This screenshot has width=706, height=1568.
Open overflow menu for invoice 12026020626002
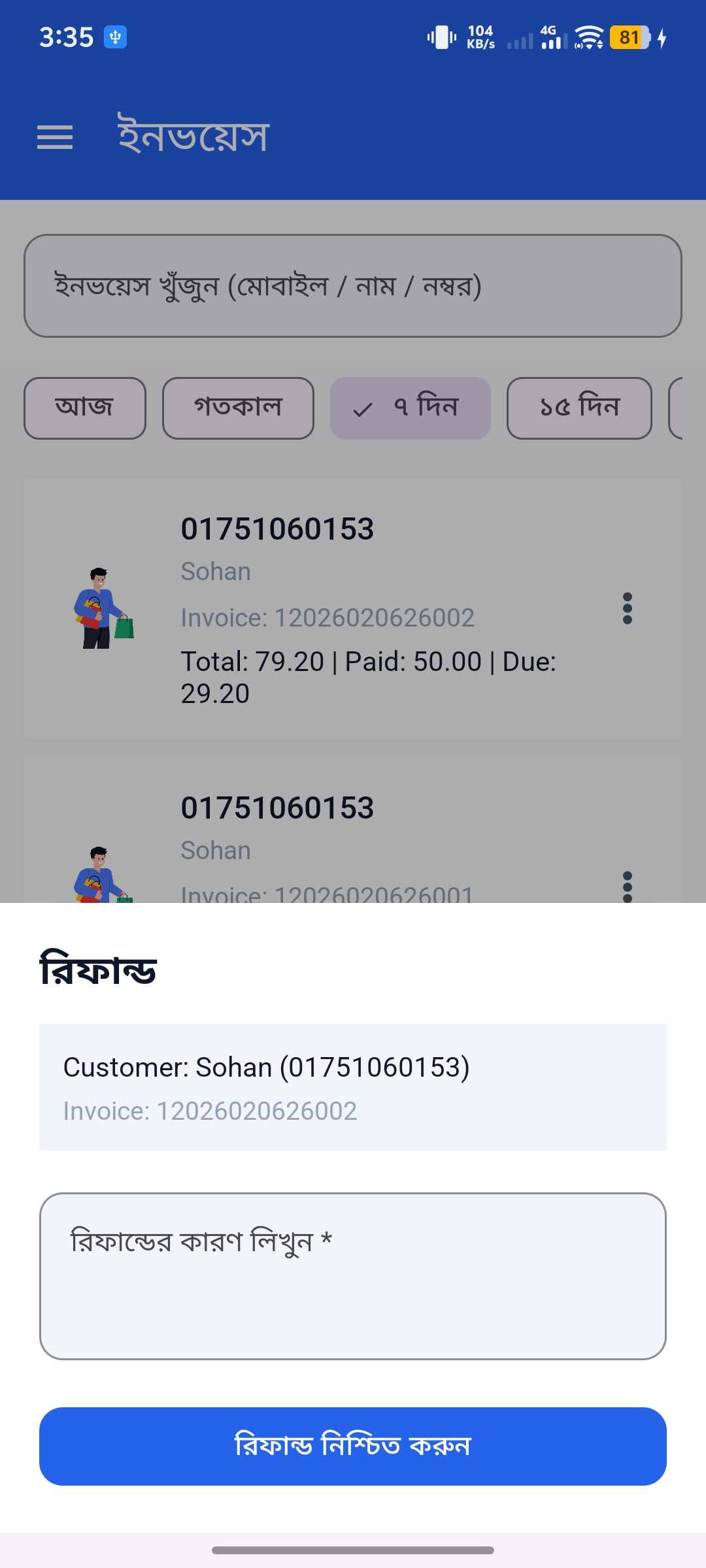coord(628,608)
